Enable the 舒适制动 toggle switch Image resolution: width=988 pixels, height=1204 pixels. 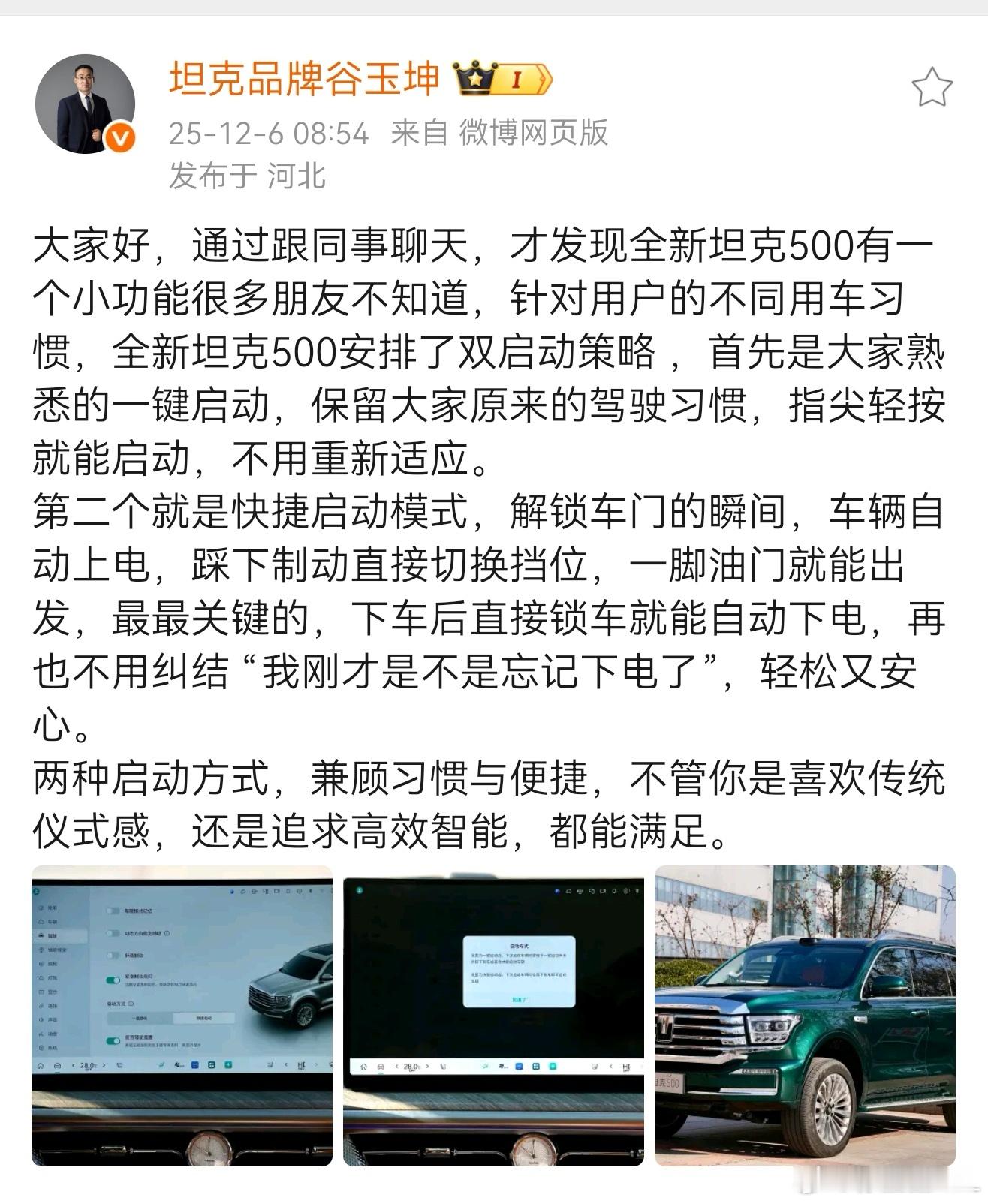[x=112, y=956]
